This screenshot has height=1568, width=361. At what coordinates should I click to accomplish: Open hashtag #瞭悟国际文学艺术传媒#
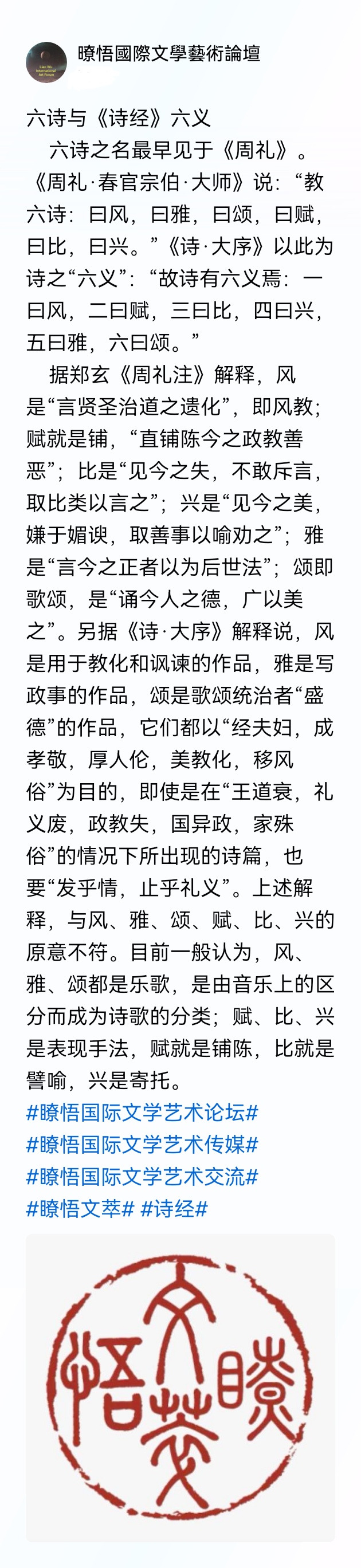(x=142, y=1145)
